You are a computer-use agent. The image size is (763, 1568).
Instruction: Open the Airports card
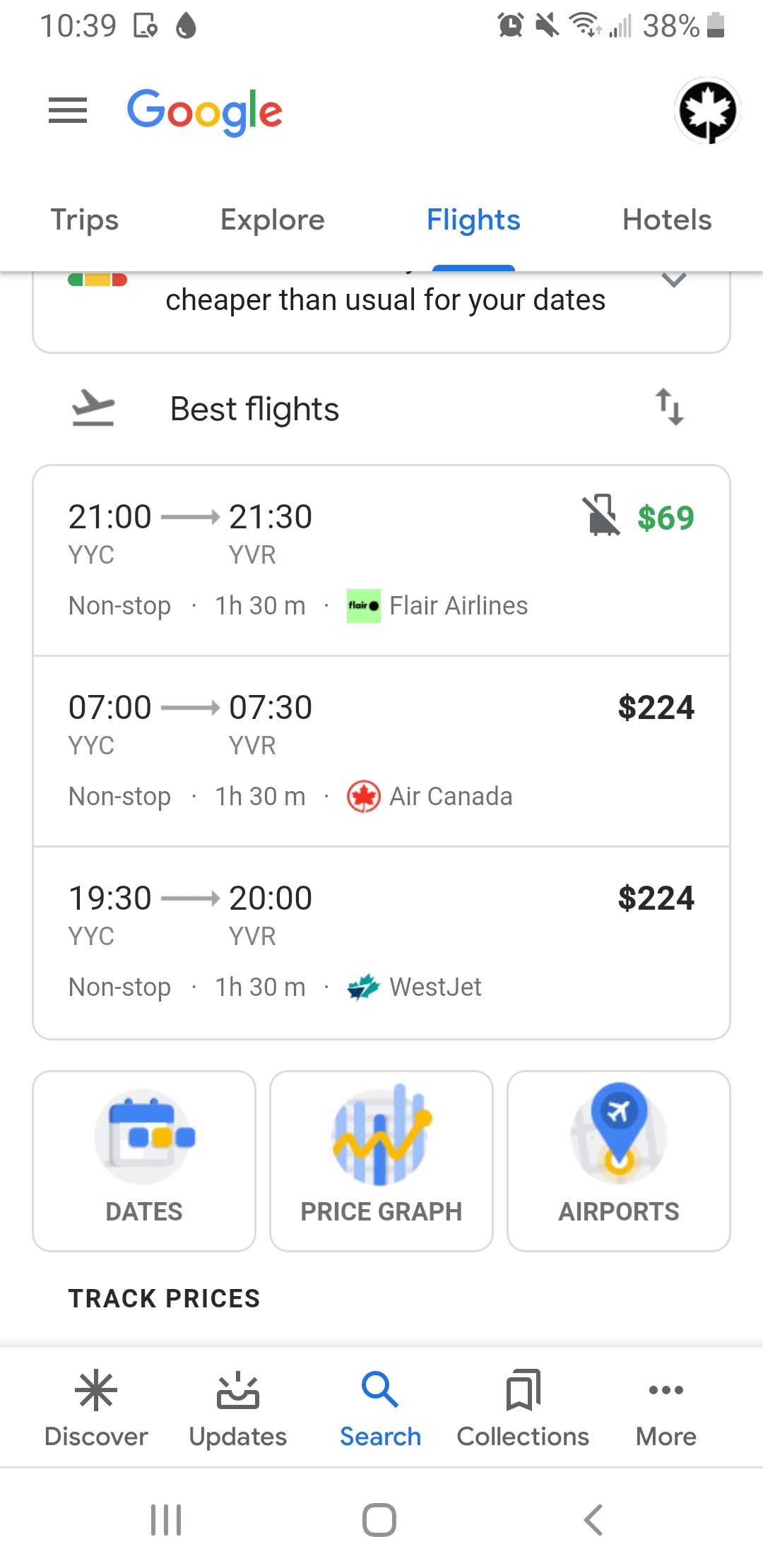click(x=619, y=1160)
